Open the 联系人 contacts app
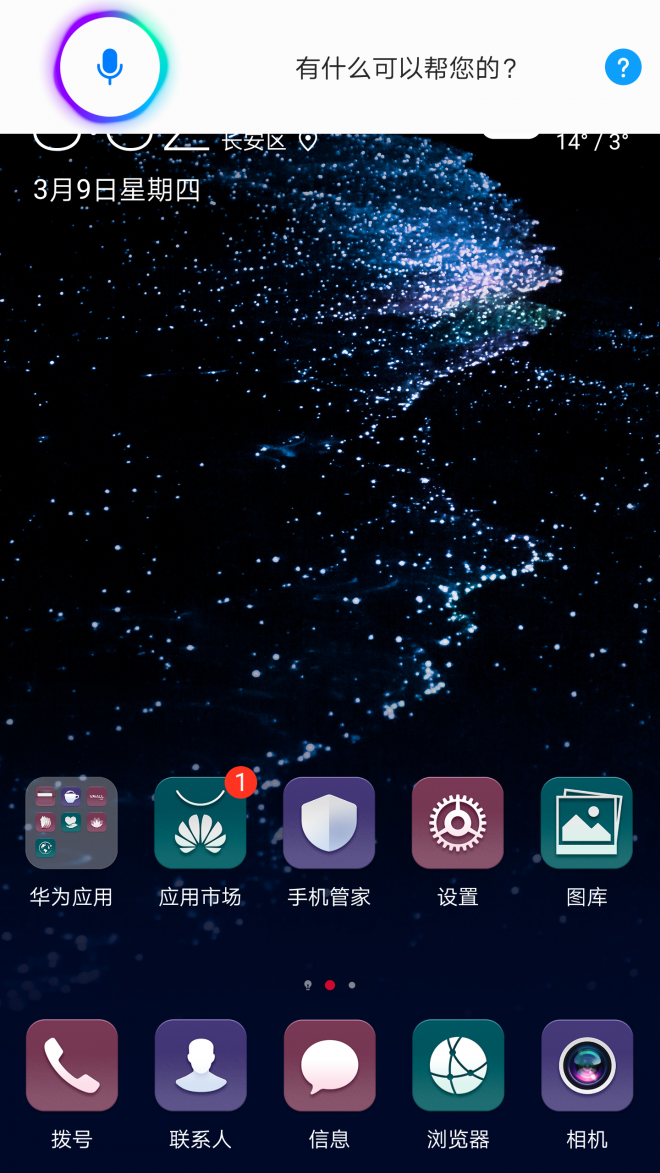 pos(200,1065)
